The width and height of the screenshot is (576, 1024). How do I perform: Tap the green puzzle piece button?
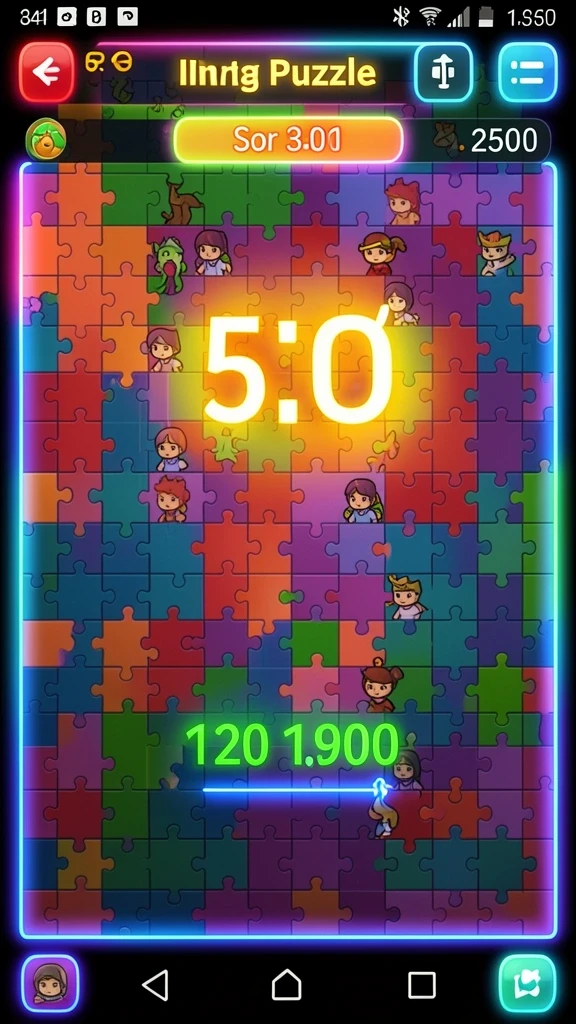528,983
